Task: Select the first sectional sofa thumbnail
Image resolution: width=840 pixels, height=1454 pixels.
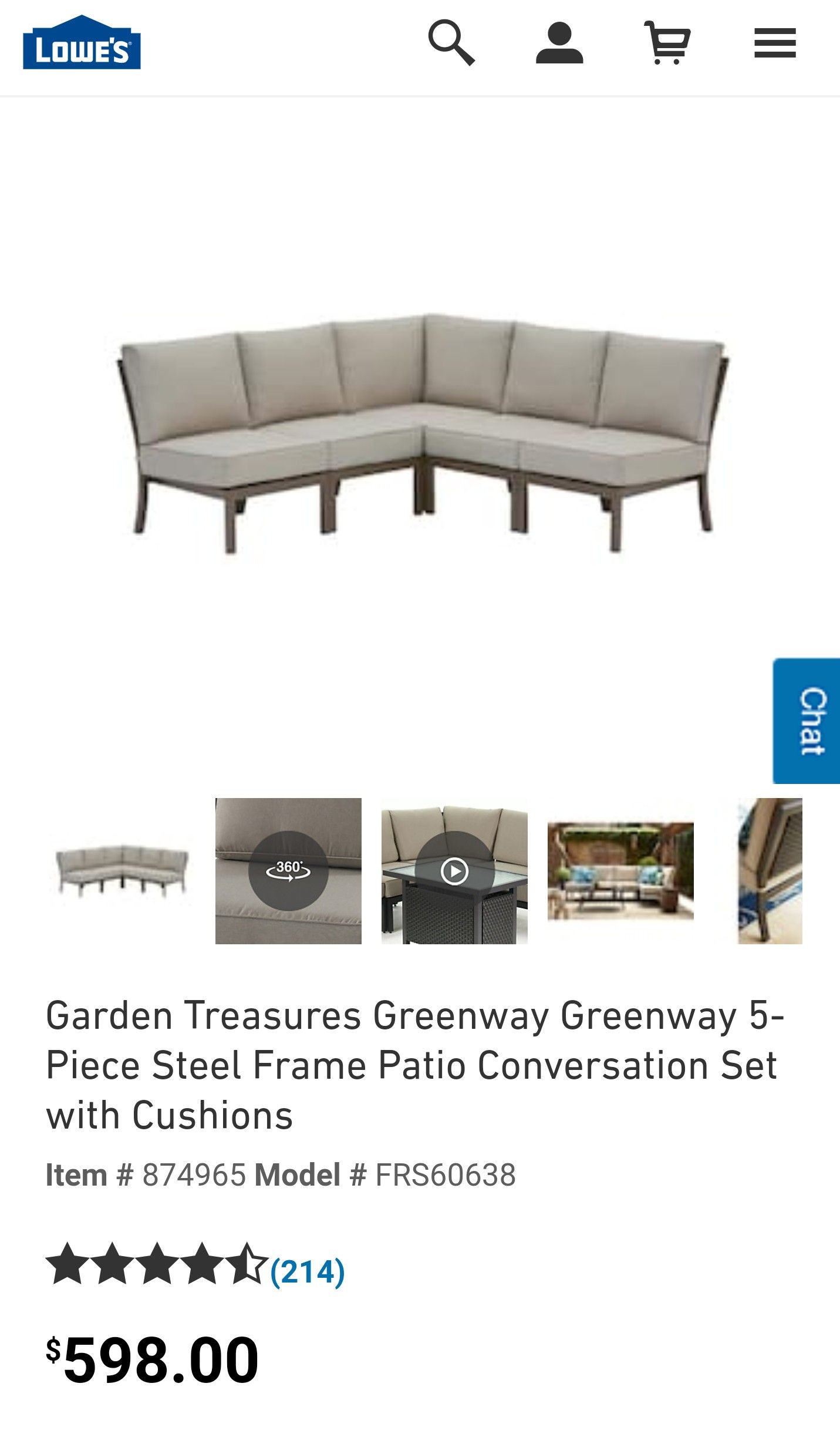Action: pos(122,871)
